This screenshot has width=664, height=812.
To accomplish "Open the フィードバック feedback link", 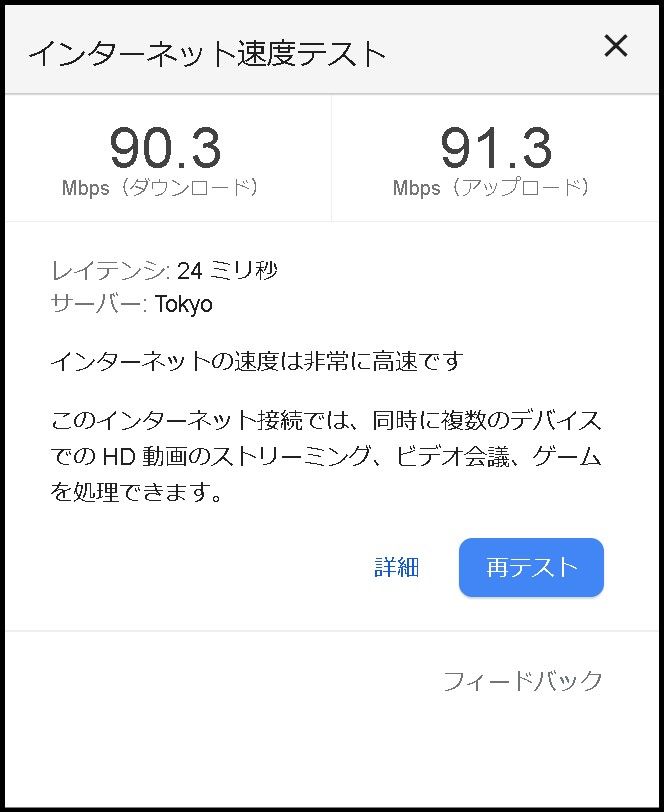I will click(x=523, y=681).
